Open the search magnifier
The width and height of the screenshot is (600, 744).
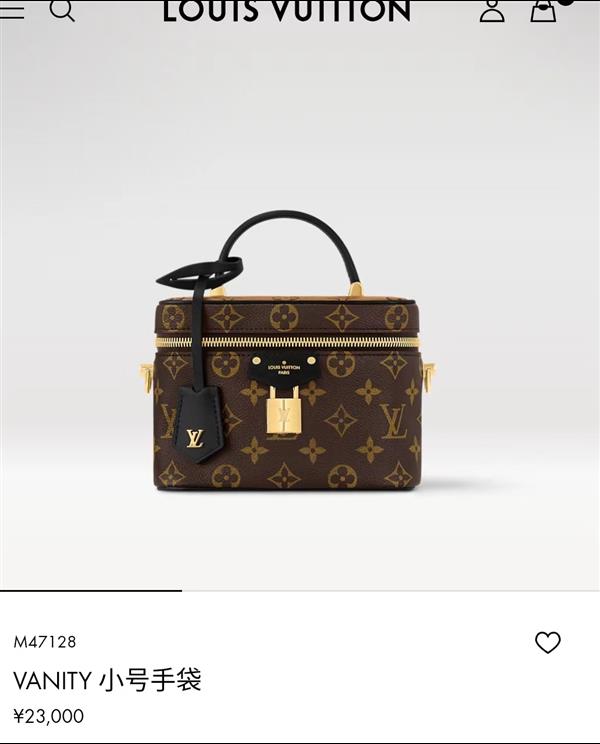[61, 10]
